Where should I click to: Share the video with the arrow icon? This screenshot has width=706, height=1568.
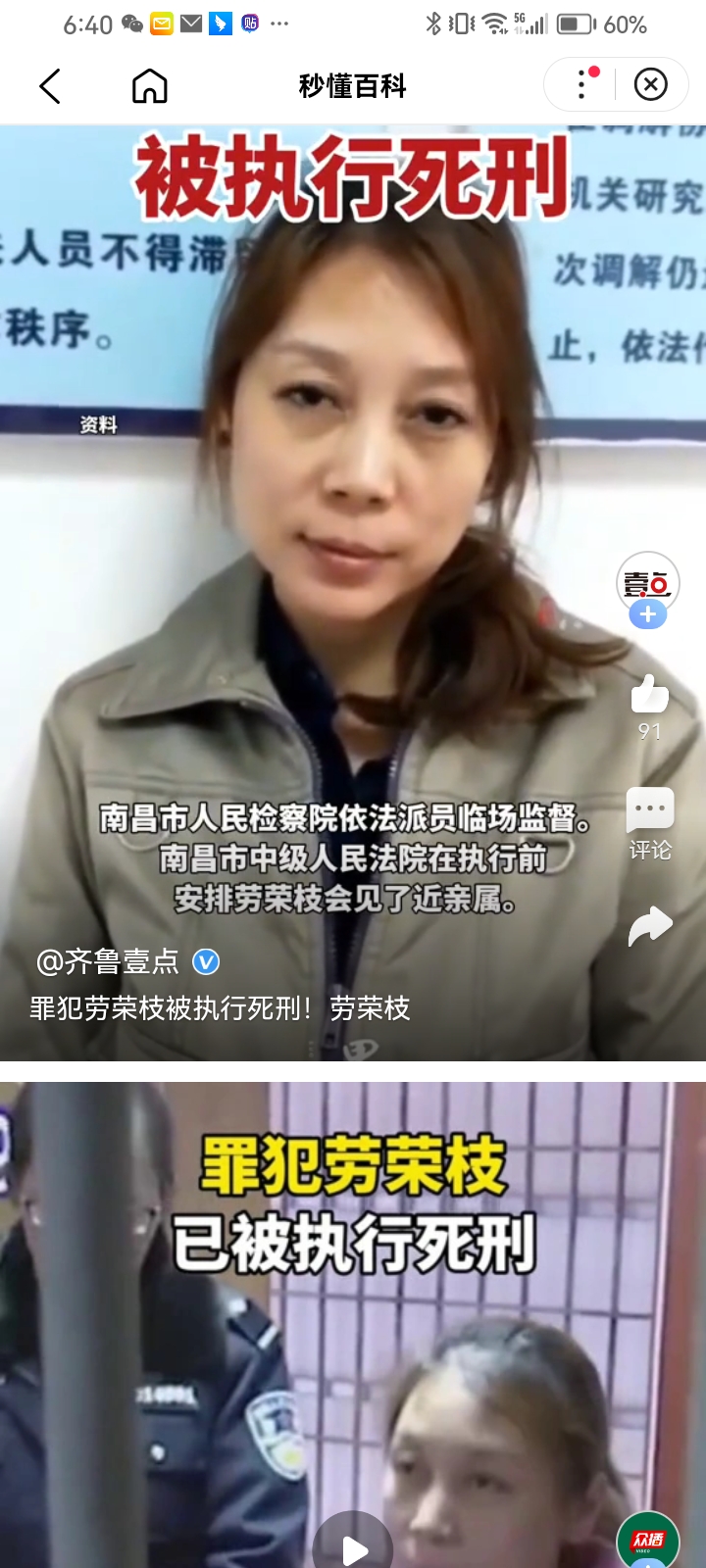pyautogui.click(x=649, y=923)
